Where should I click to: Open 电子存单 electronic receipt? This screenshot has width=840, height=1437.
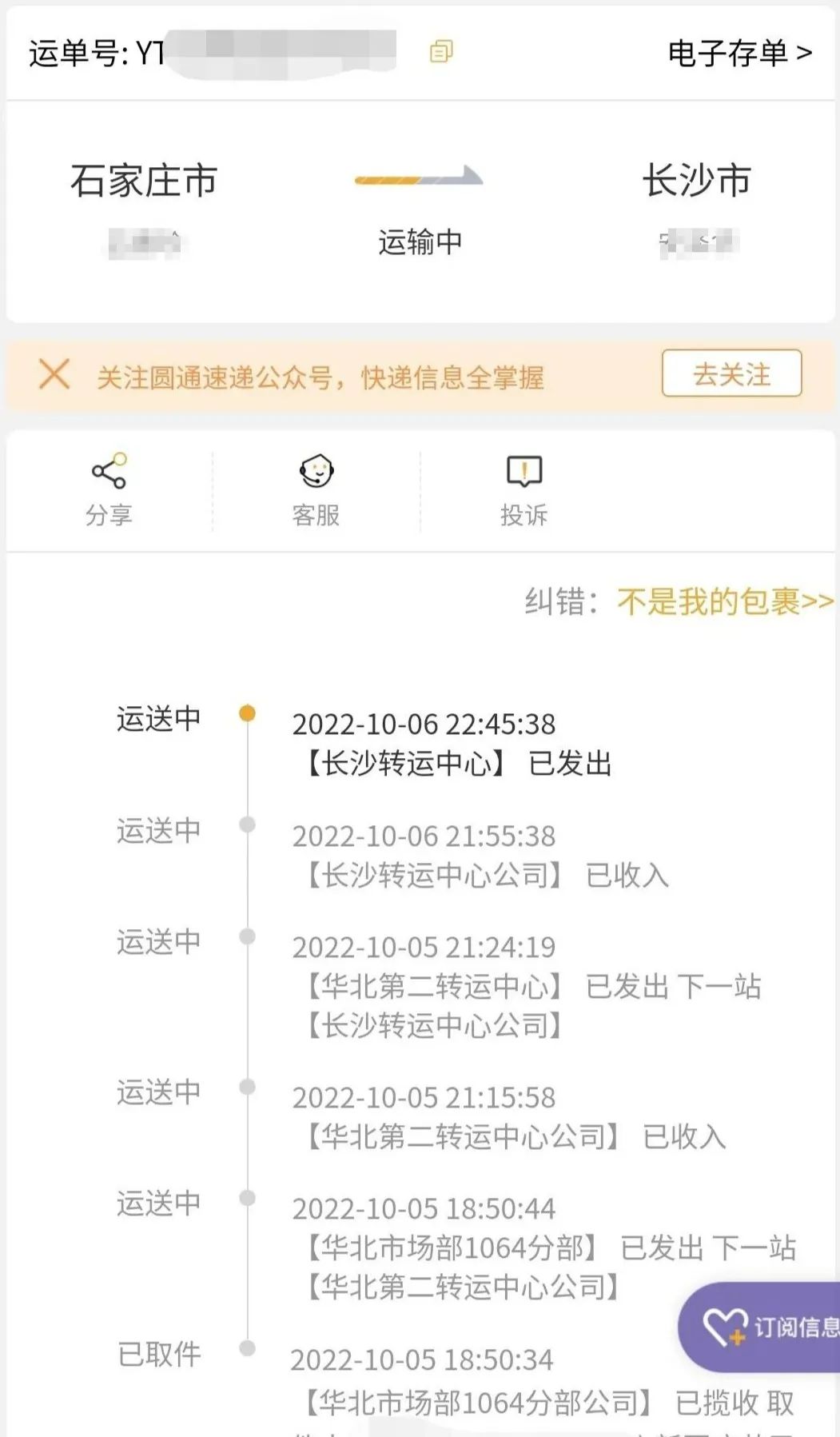[739, 54]
